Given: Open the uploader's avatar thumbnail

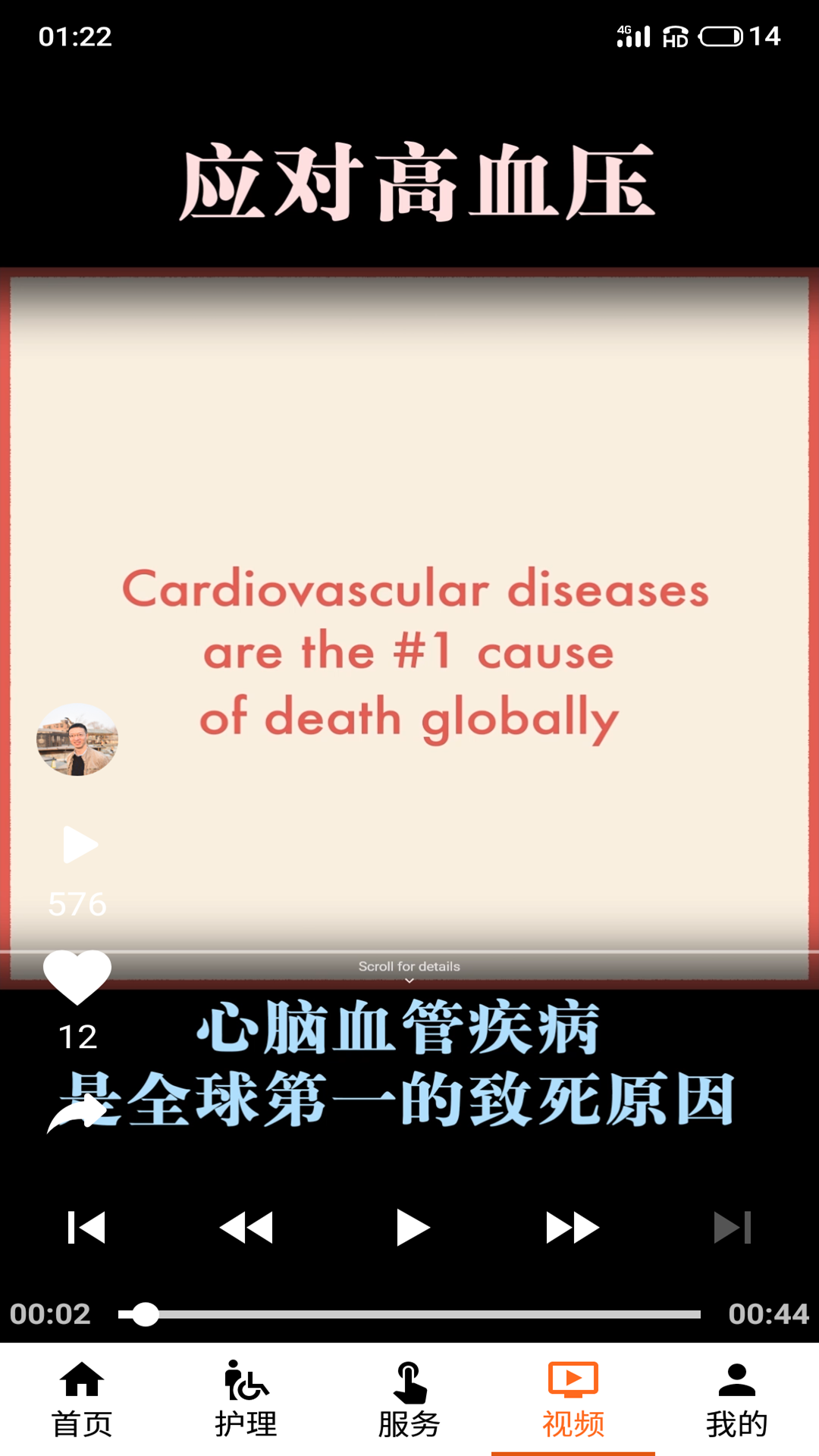Looking at the screenshot, I should (77, 740).
